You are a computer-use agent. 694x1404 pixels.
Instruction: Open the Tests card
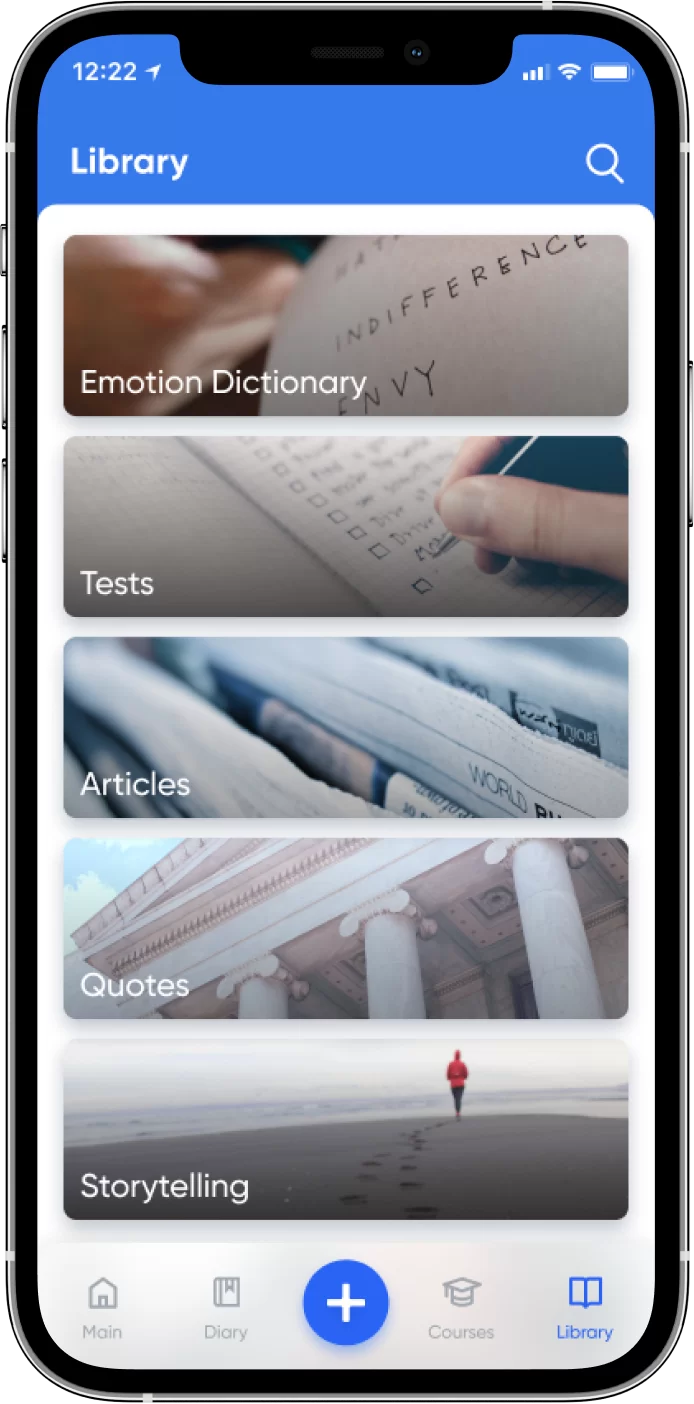[346, 526]
